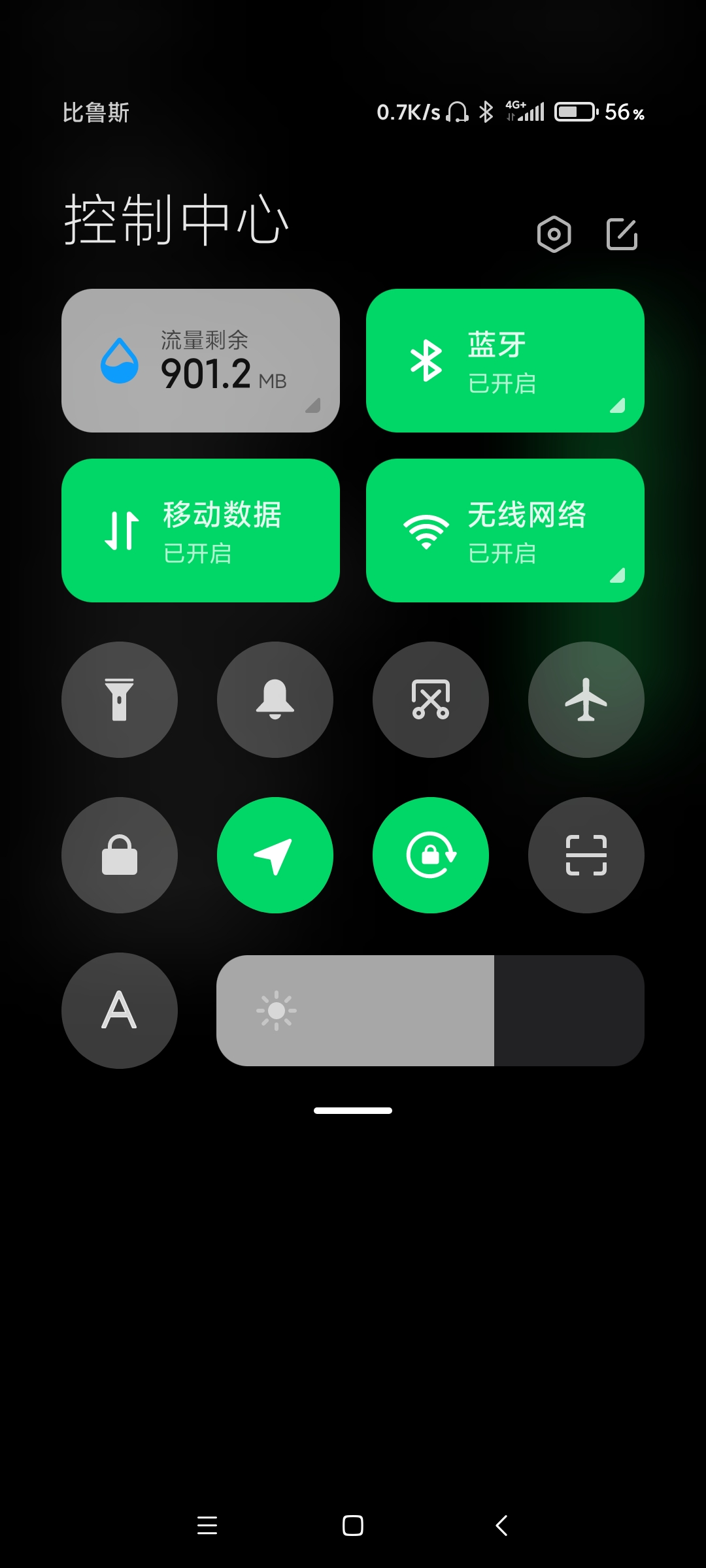Open settings via the hexagon gear icon
Viewport: 706px width, 1568px height.
tap(554, 234)
